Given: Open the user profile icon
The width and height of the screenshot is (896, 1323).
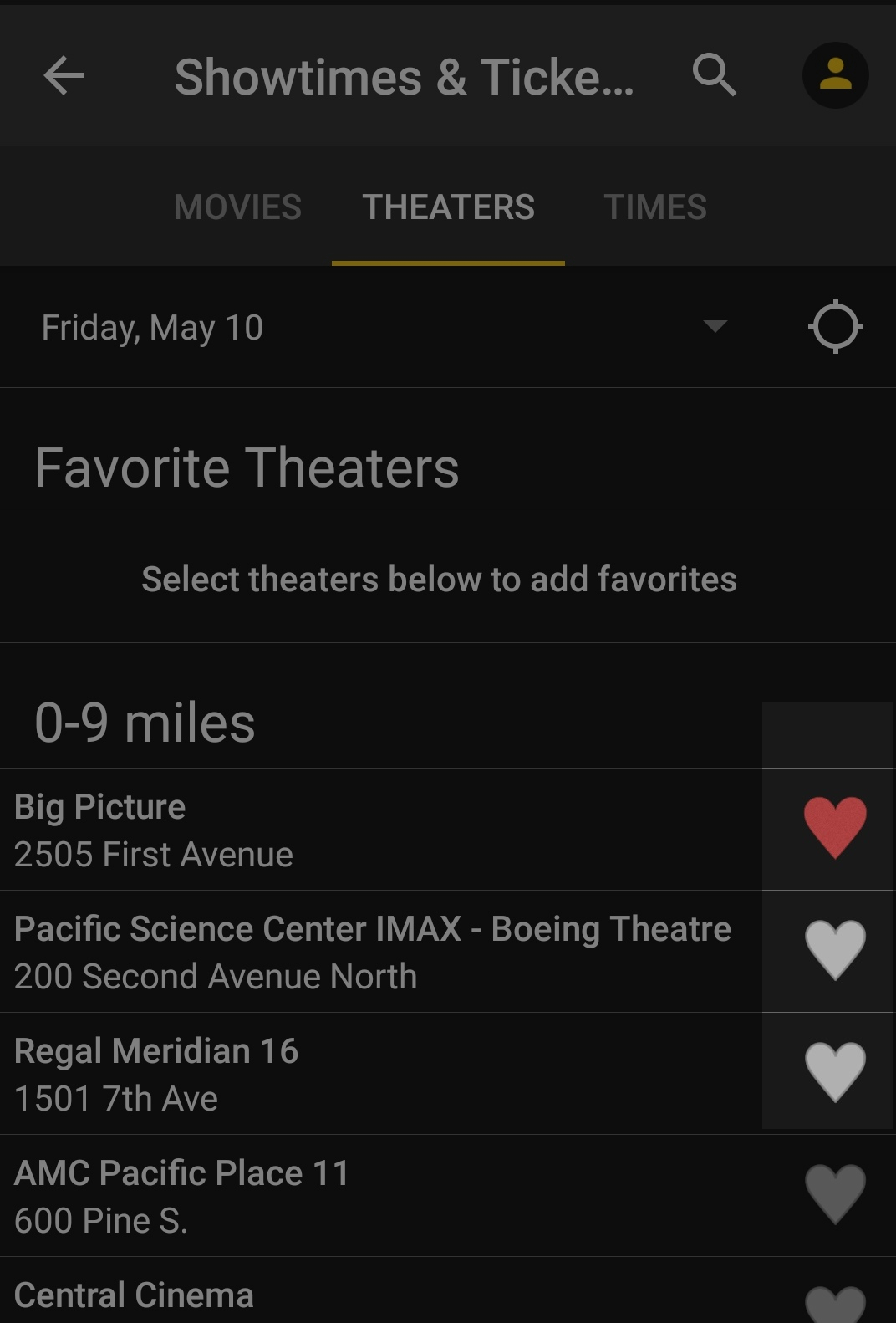Looking at the screenshot, I should pyautogui.click(x=835, y=75).
